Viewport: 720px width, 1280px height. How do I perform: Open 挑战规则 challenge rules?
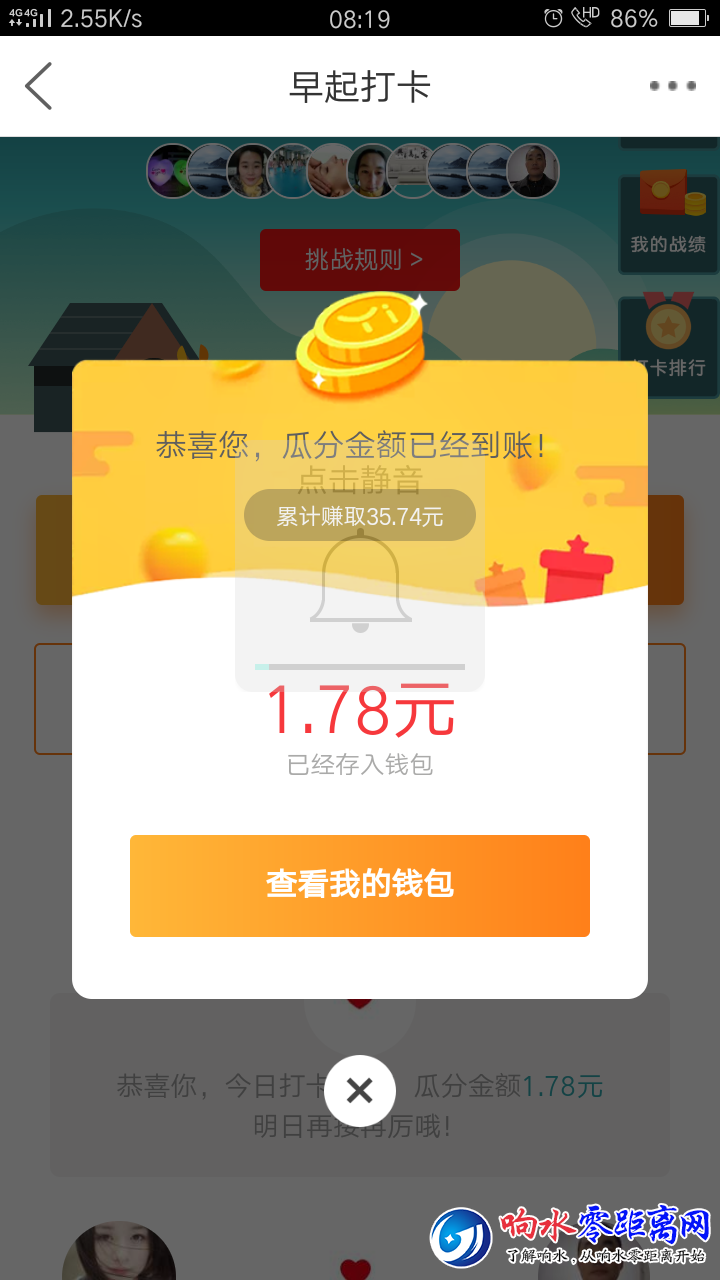(x=360, y=260)
